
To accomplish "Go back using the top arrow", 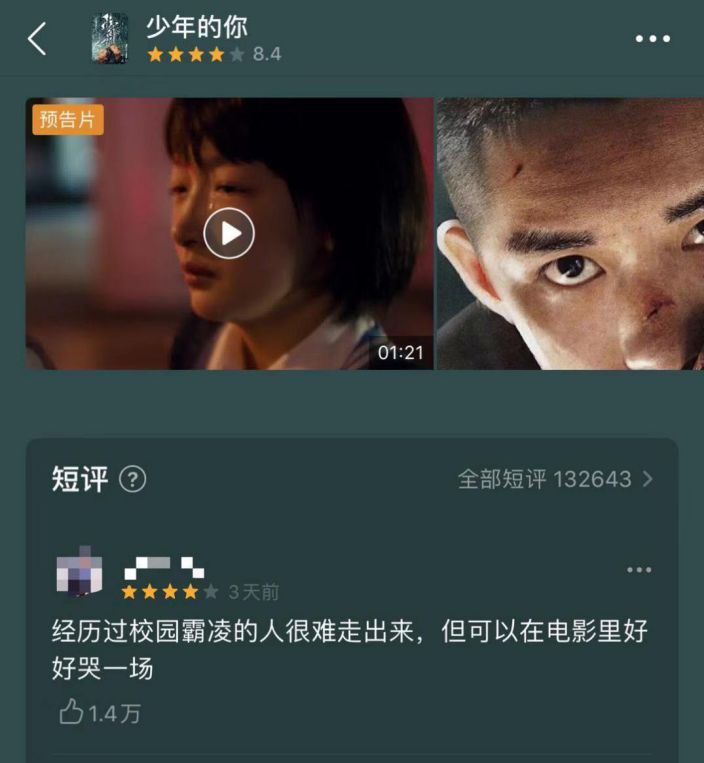I will [37, 39].
